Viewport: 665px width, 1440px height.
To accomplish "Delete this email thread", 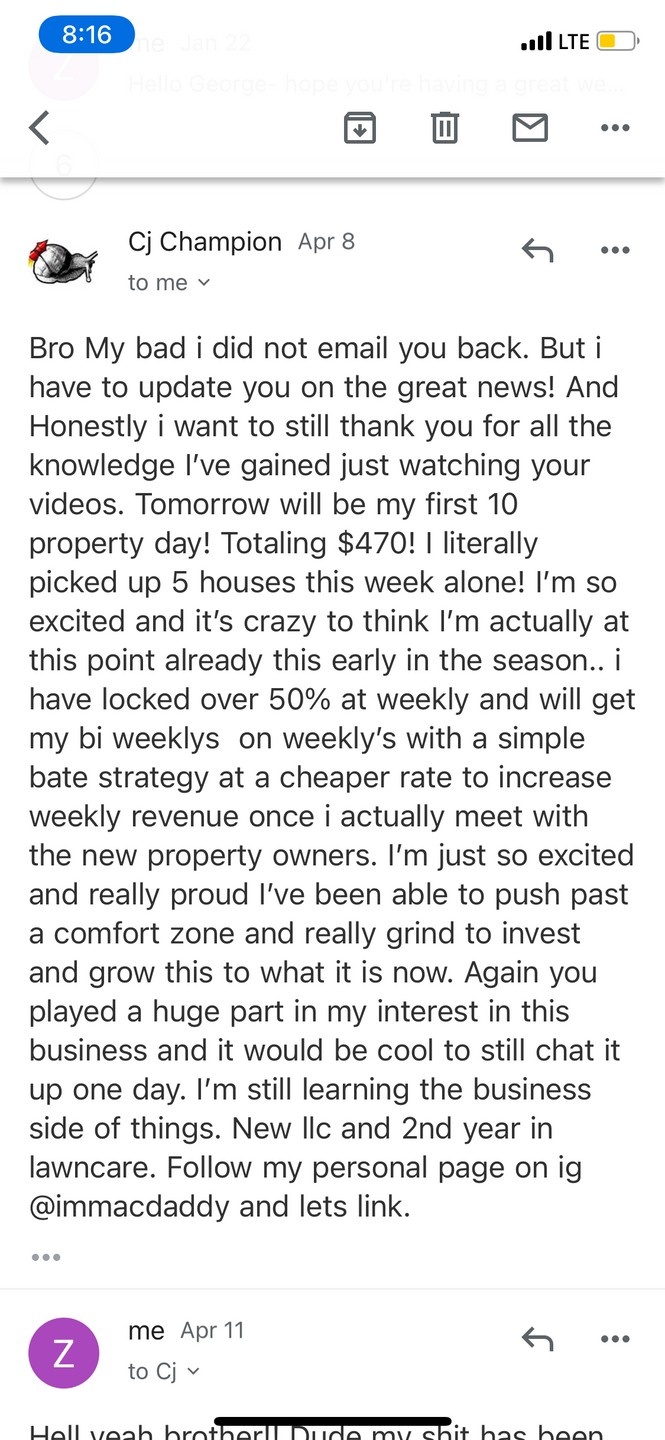I will 445,128.
